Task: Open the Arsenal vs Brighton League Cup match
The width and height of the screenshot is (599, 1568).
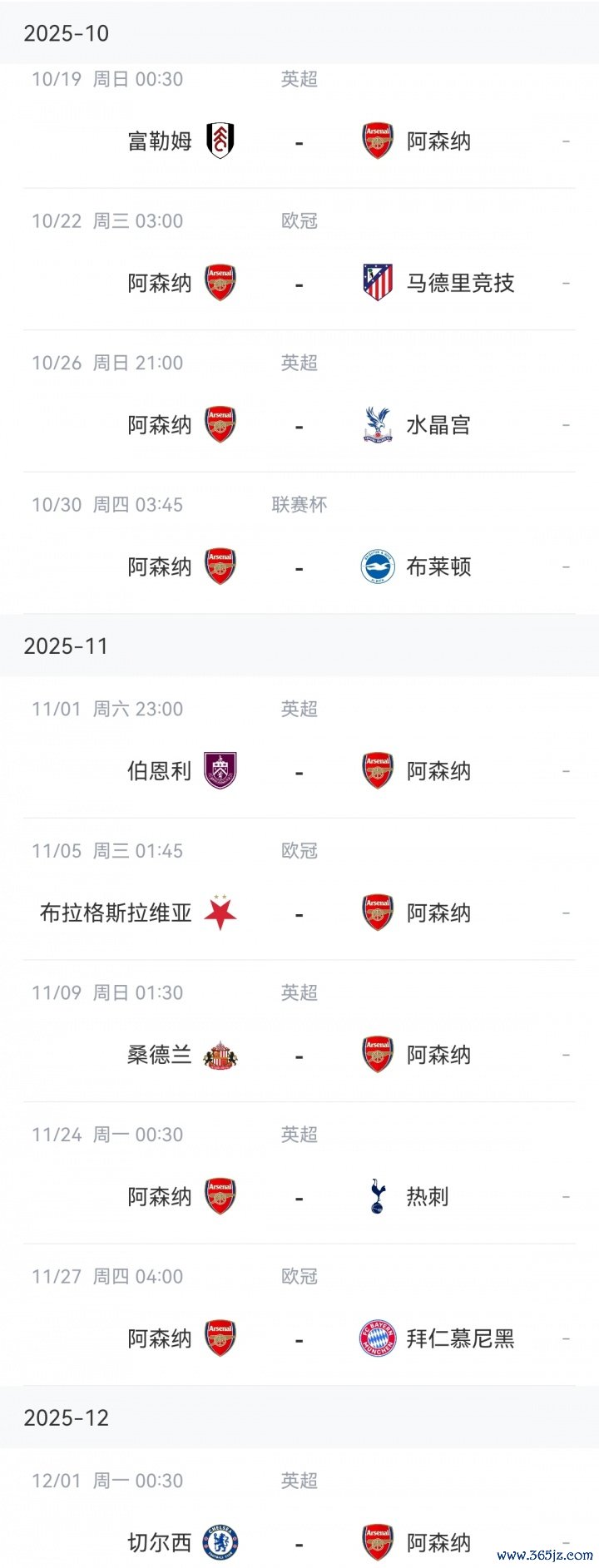Action: [x=299, y=567]
